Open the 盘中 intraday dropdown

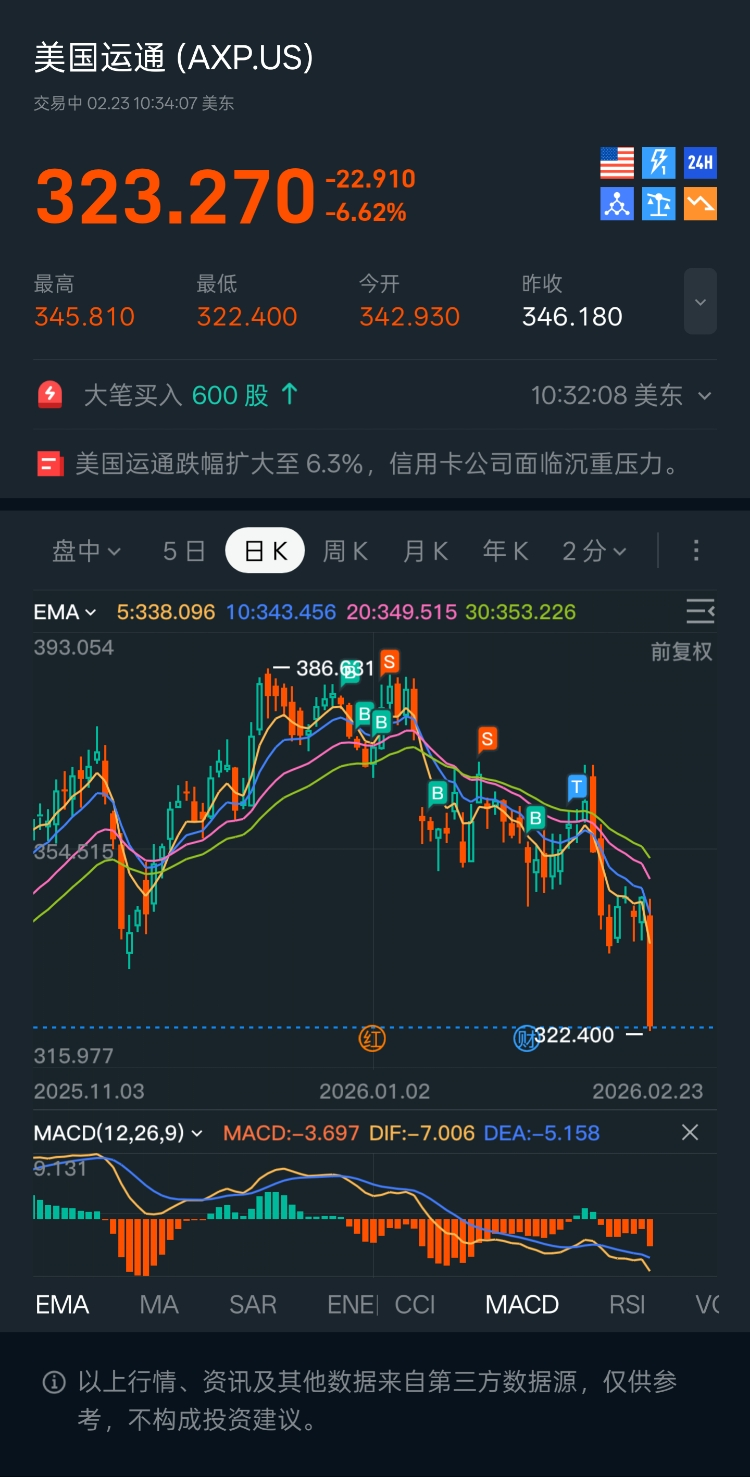point(87,550)
